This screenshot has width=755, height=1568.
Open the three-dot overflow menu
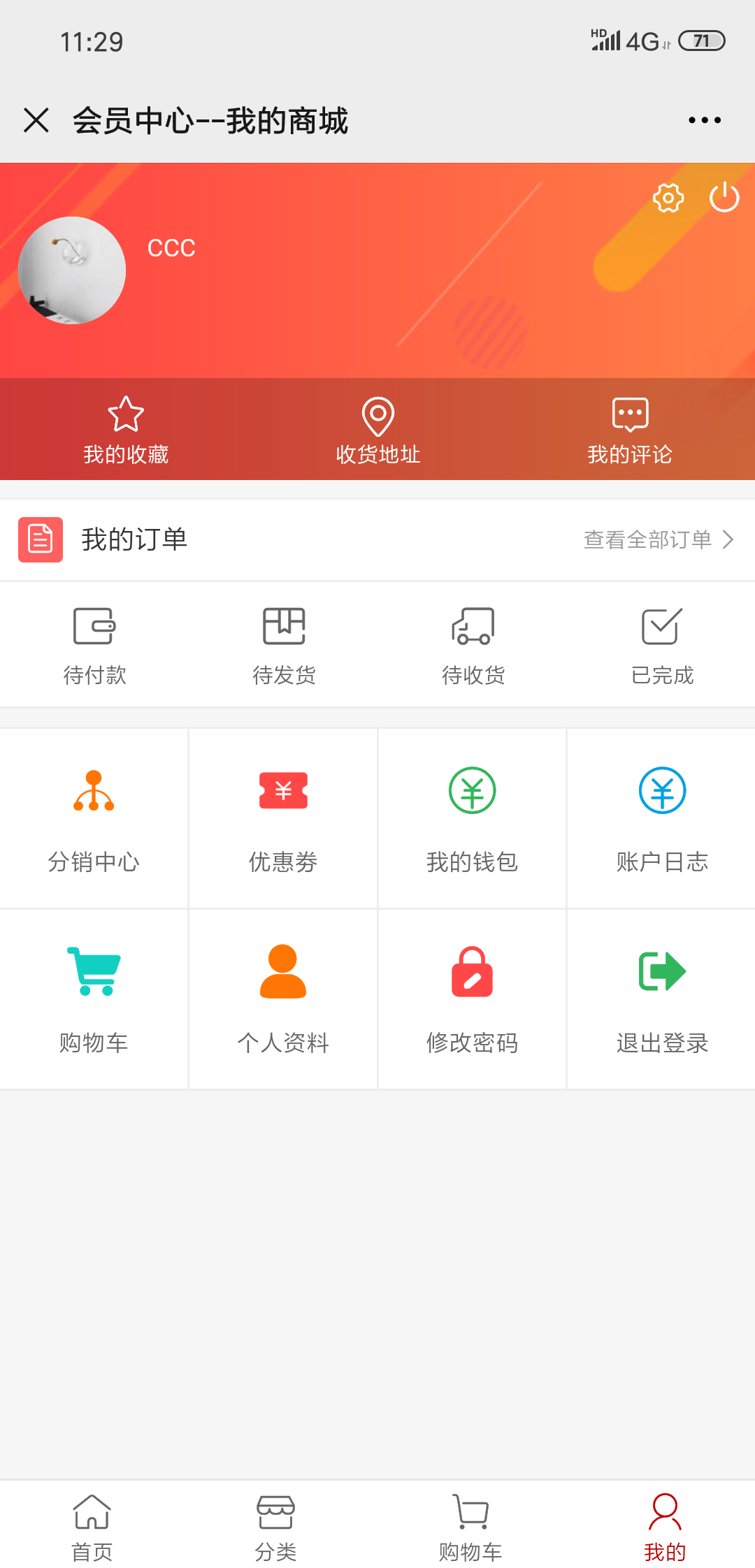pos(704,120)
